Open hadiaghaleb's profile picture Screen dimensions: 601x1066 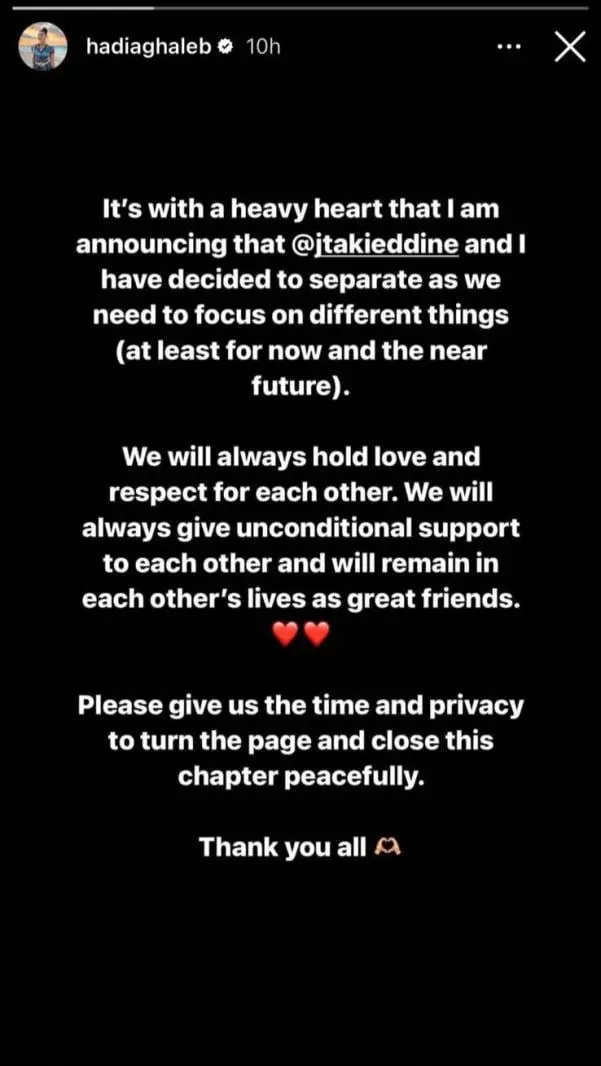(x=43, y=47)
